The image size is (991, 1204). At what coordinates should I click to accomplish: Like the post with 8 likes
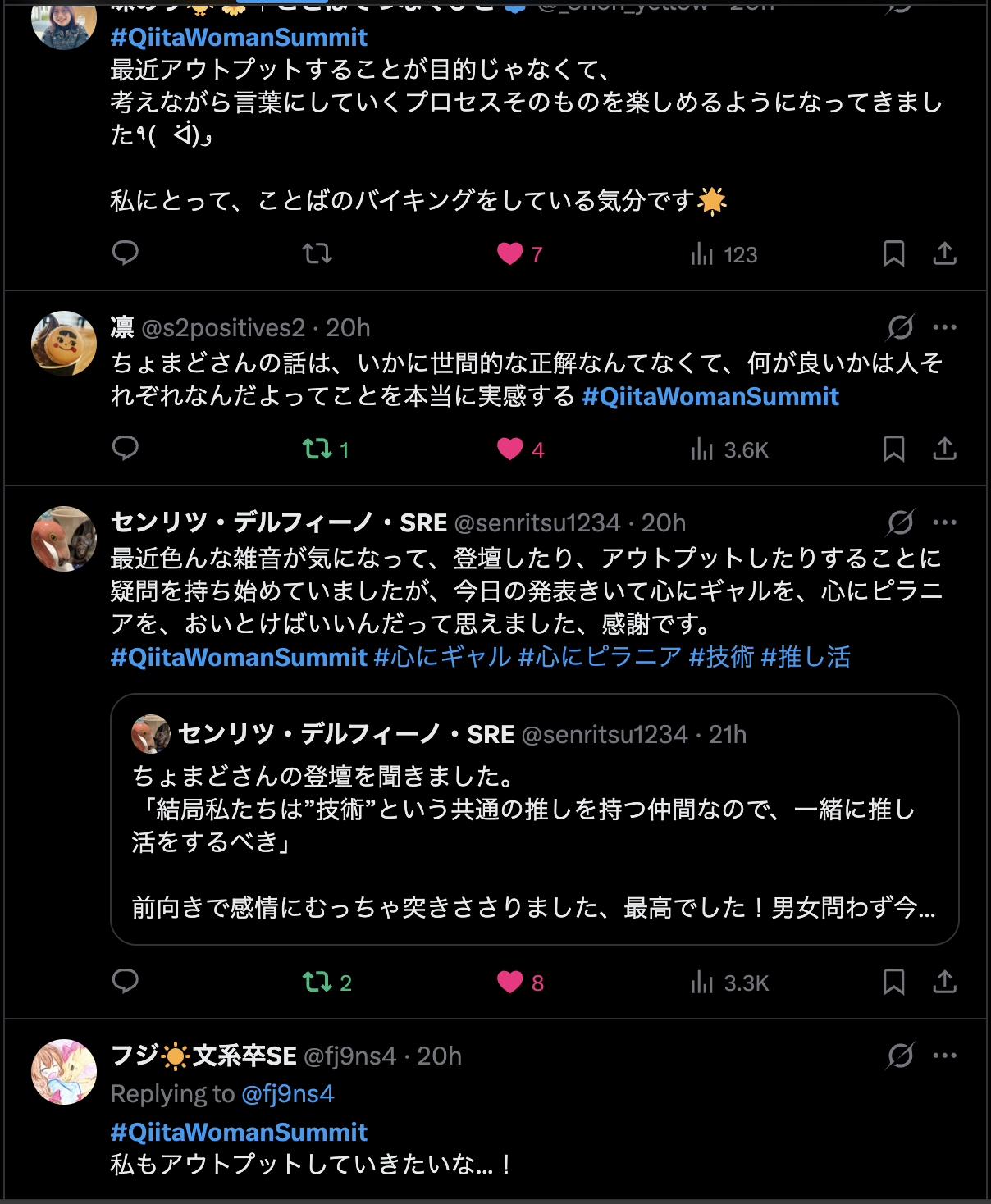[510, 982]
